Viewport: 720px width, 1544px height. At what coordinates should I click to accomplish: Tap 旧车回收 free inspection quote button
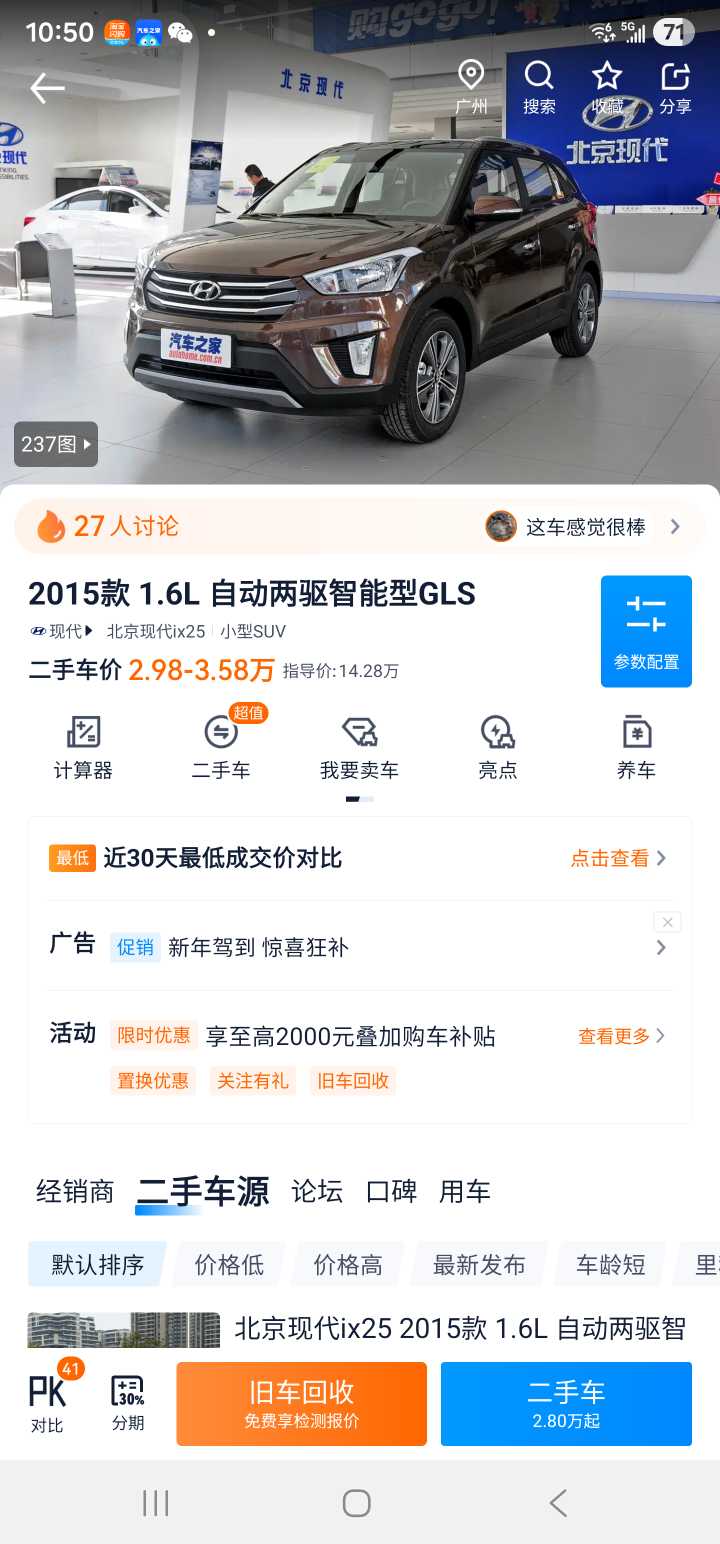tap(300, 1403)
